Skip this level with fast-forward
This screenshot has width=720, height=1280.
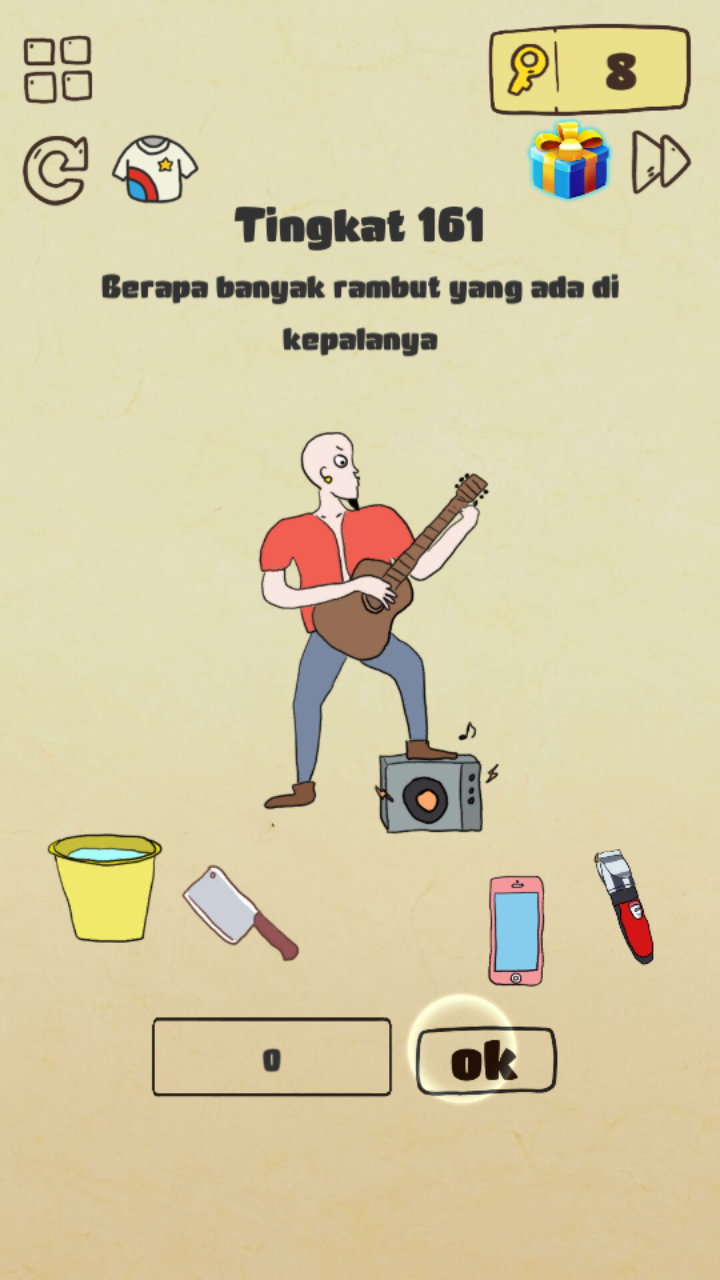pos(661,162)
